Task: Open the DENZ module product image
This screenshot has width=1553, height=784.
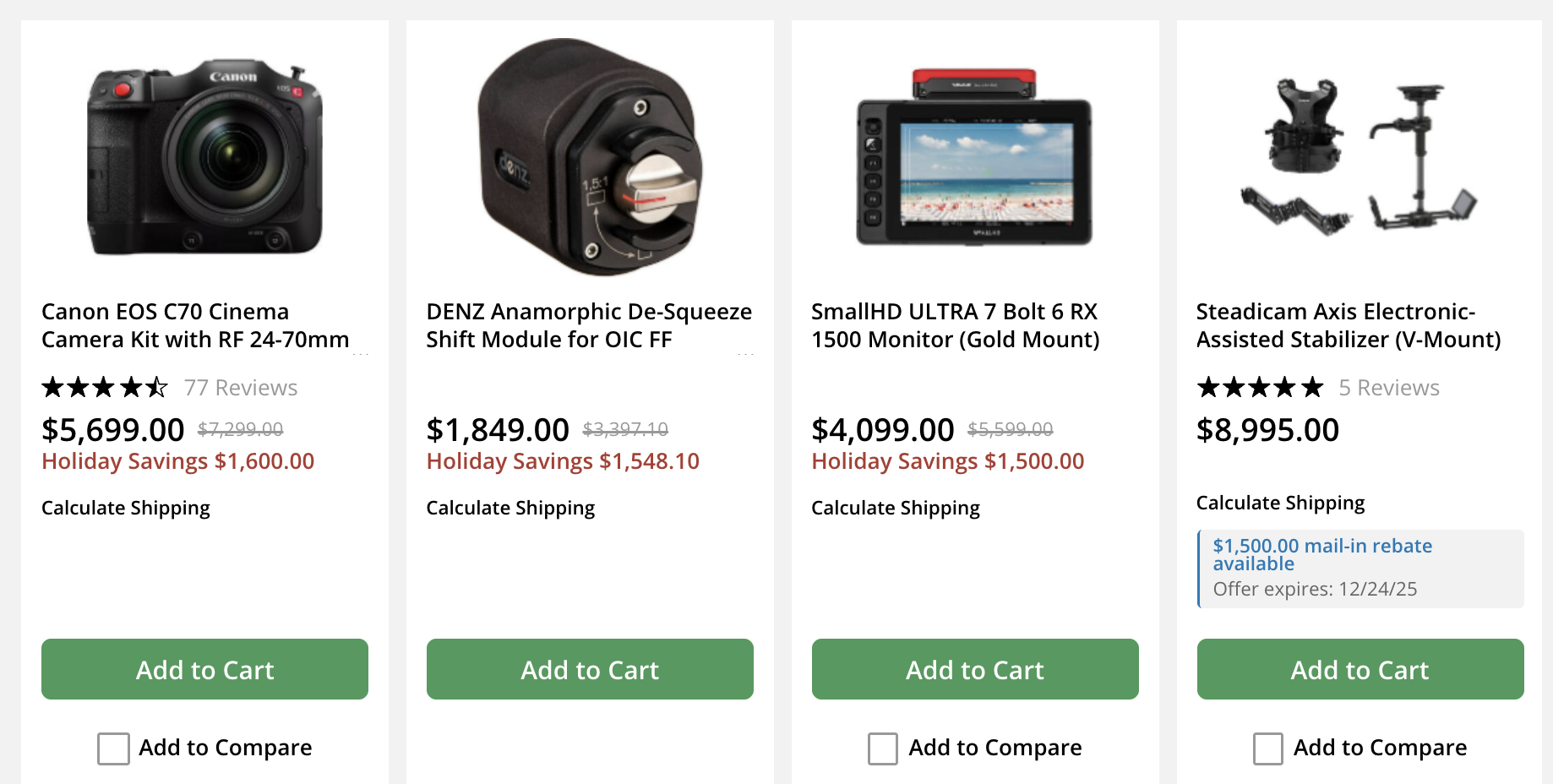Action: (590, 157)
